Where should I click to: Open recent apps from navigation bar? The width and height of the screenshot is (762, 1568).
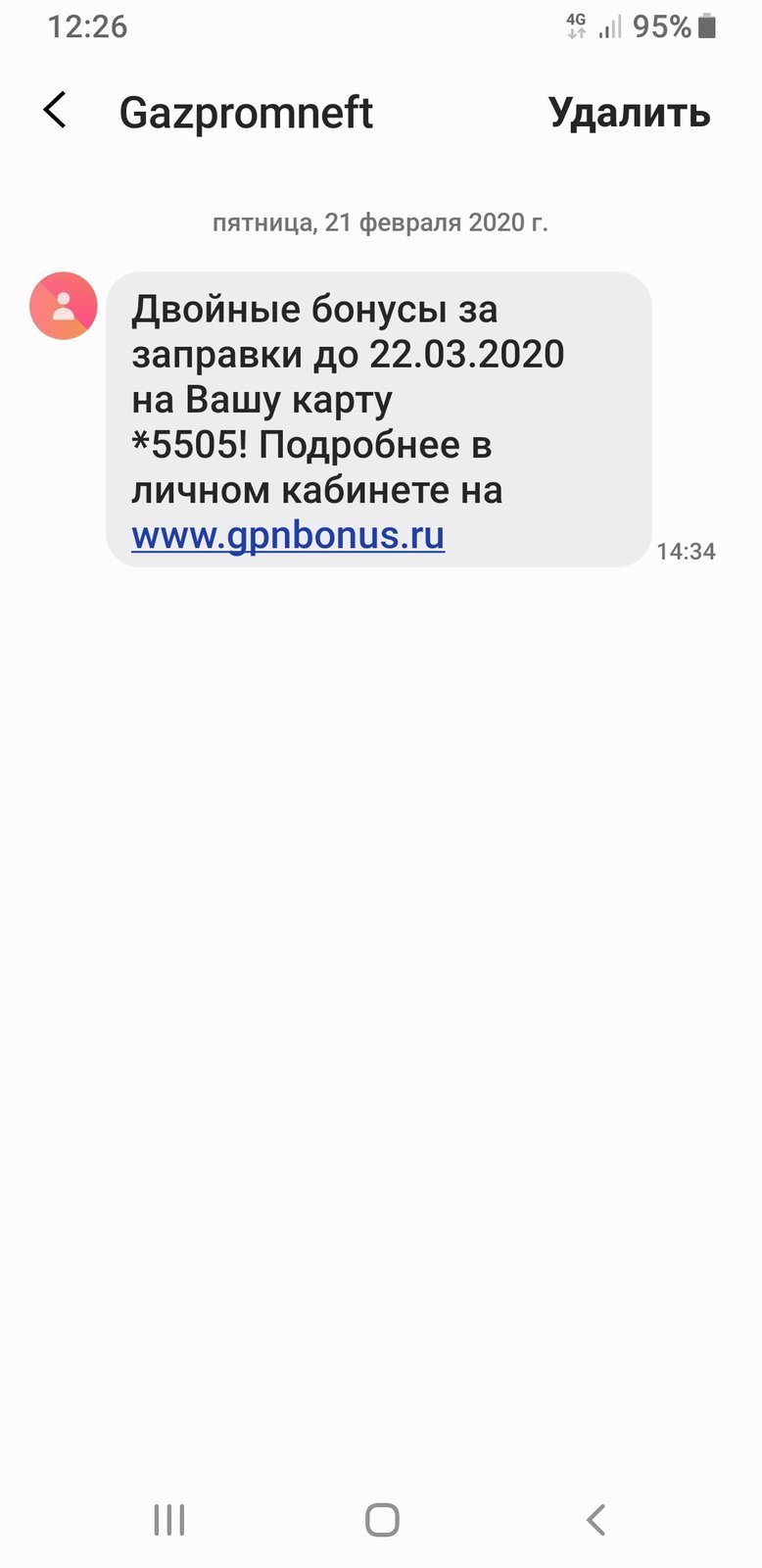coord(169,1520)
